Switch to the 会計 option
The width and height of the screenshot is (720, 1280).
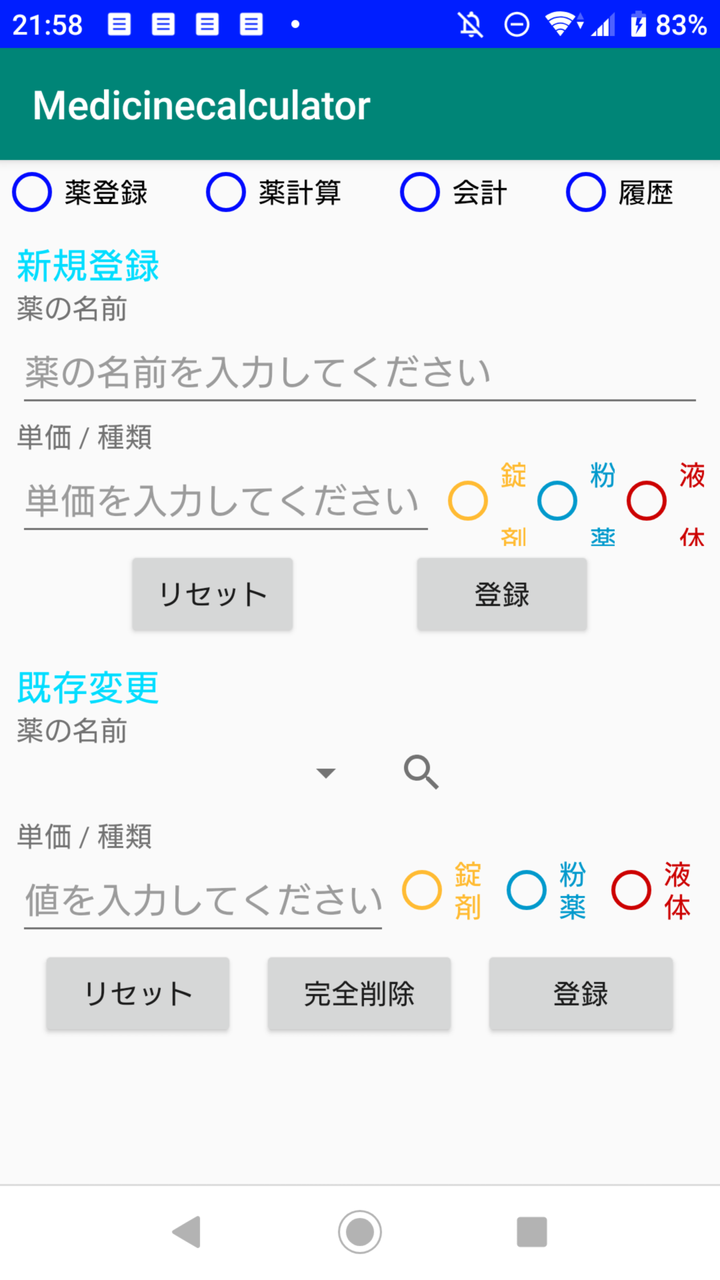click(420, 192)
